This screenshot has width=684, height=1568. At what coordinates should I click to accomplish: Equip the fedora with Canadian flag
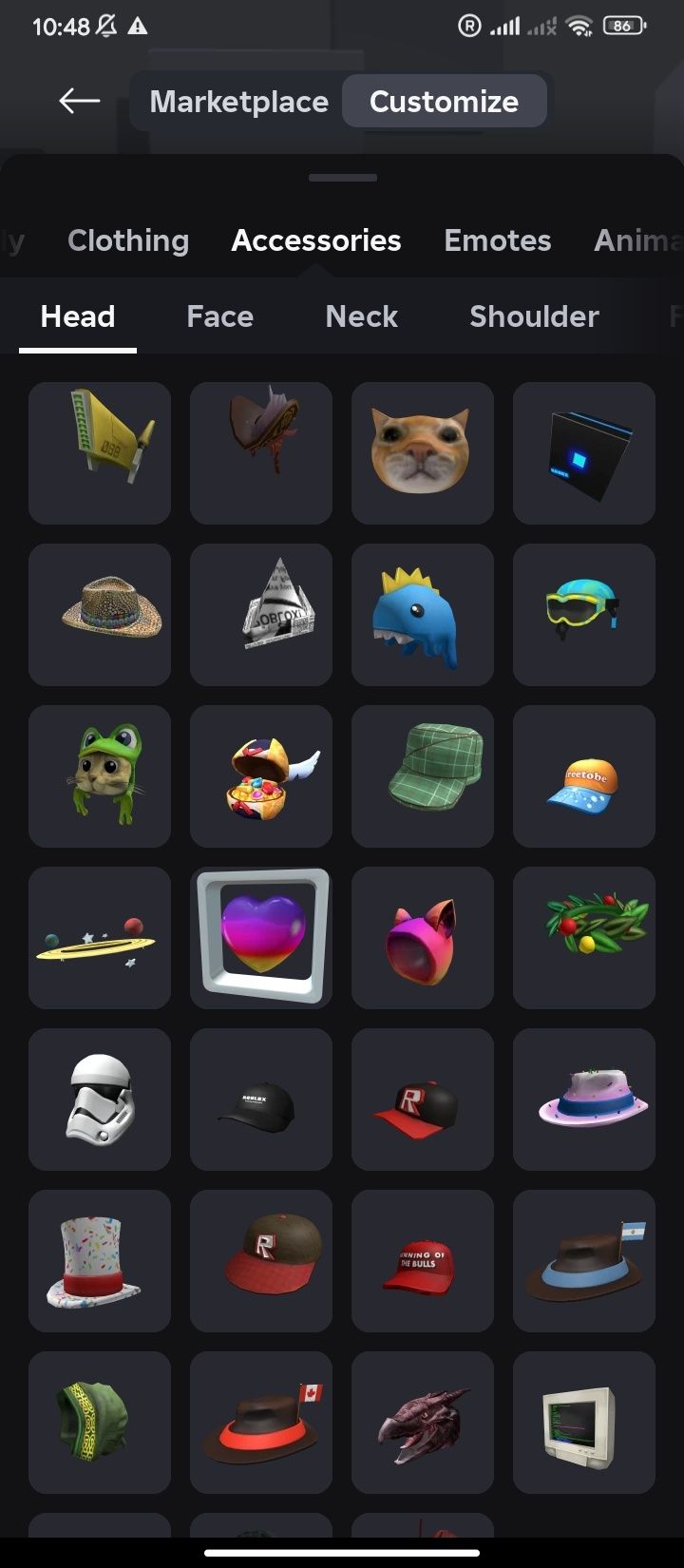[261, 1423]
